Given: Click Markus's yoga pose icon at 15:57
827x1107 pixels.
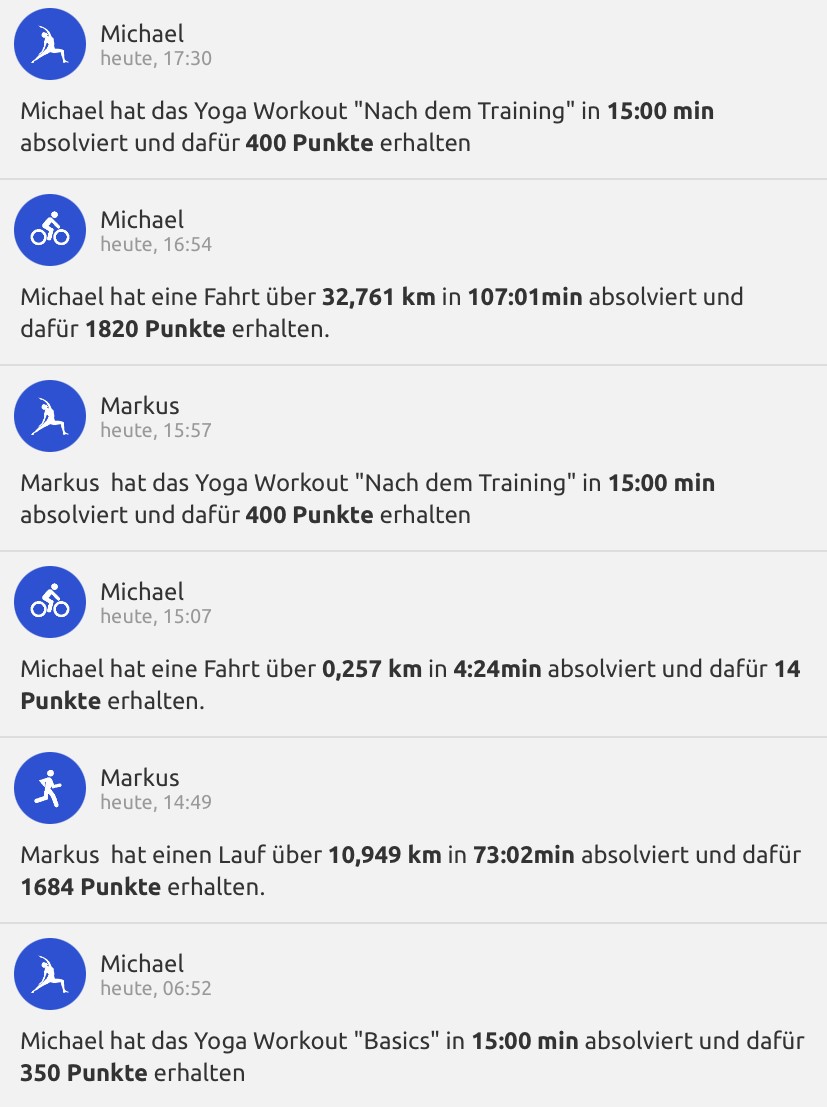Looking at the screenshot, I should (49, 416).
